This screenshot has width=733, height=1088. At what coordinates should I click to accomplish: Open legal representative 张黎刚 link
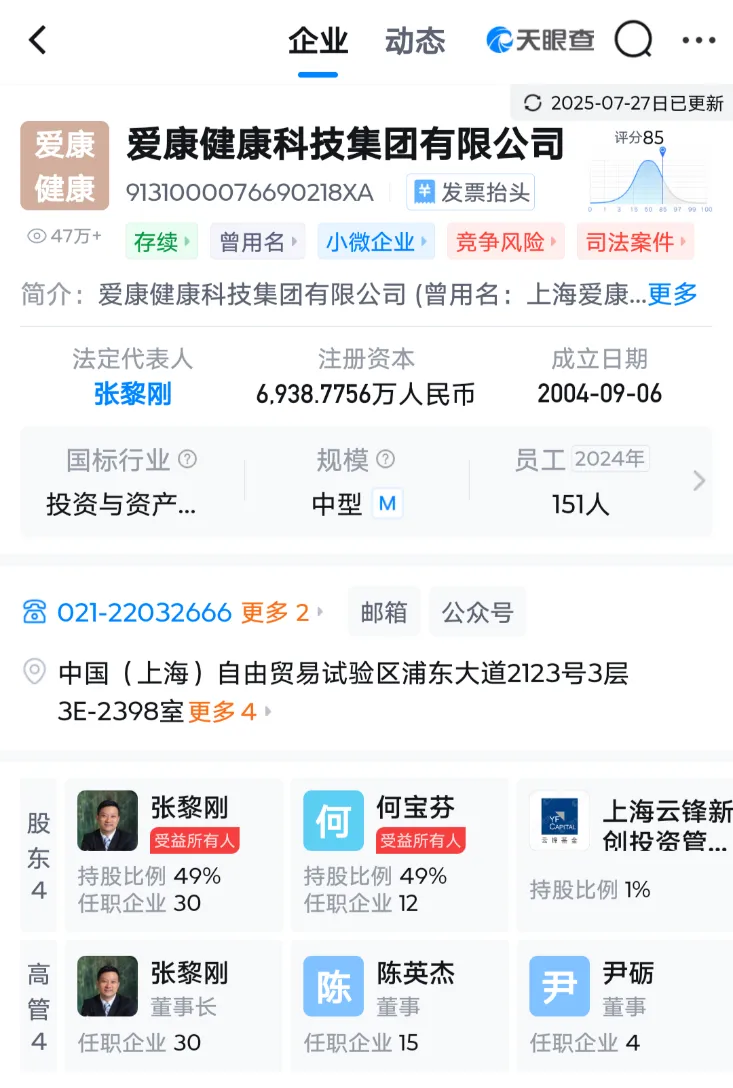coord(132,394)
